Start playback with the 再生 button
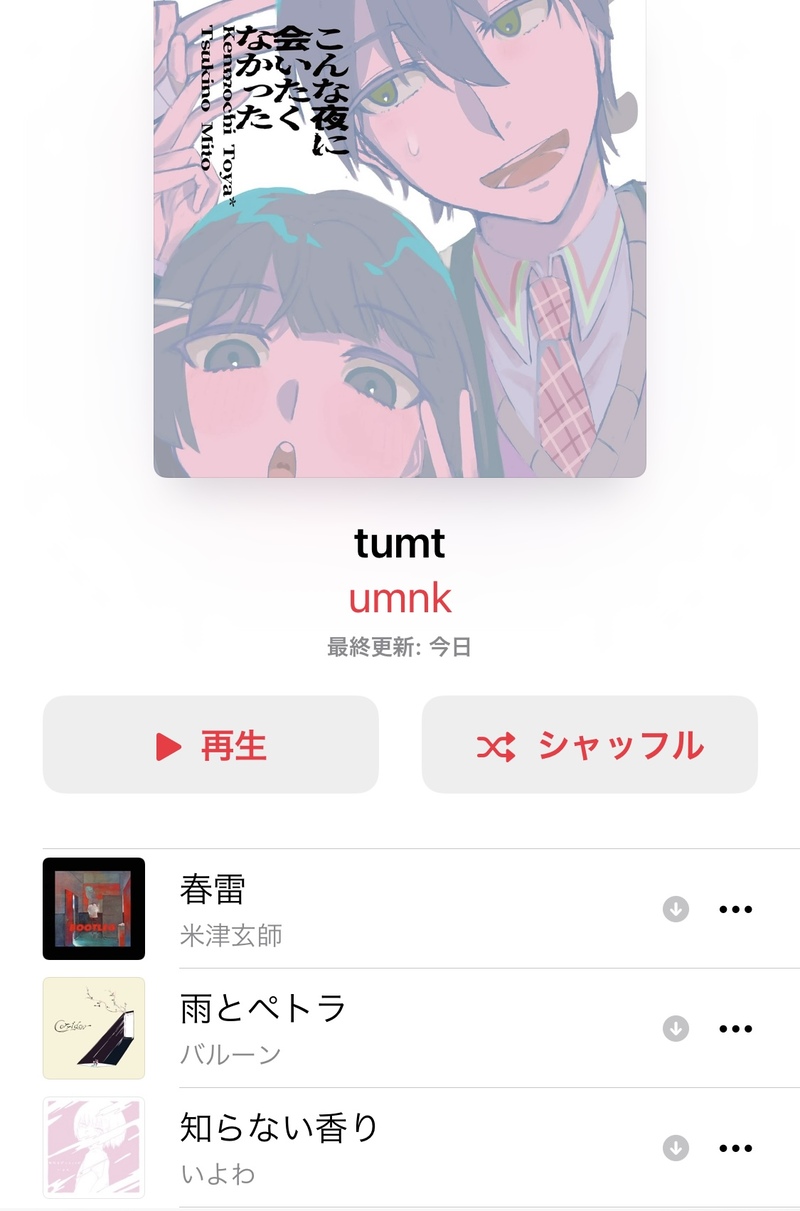800x1211 pixels. click(x=210, y=745)
